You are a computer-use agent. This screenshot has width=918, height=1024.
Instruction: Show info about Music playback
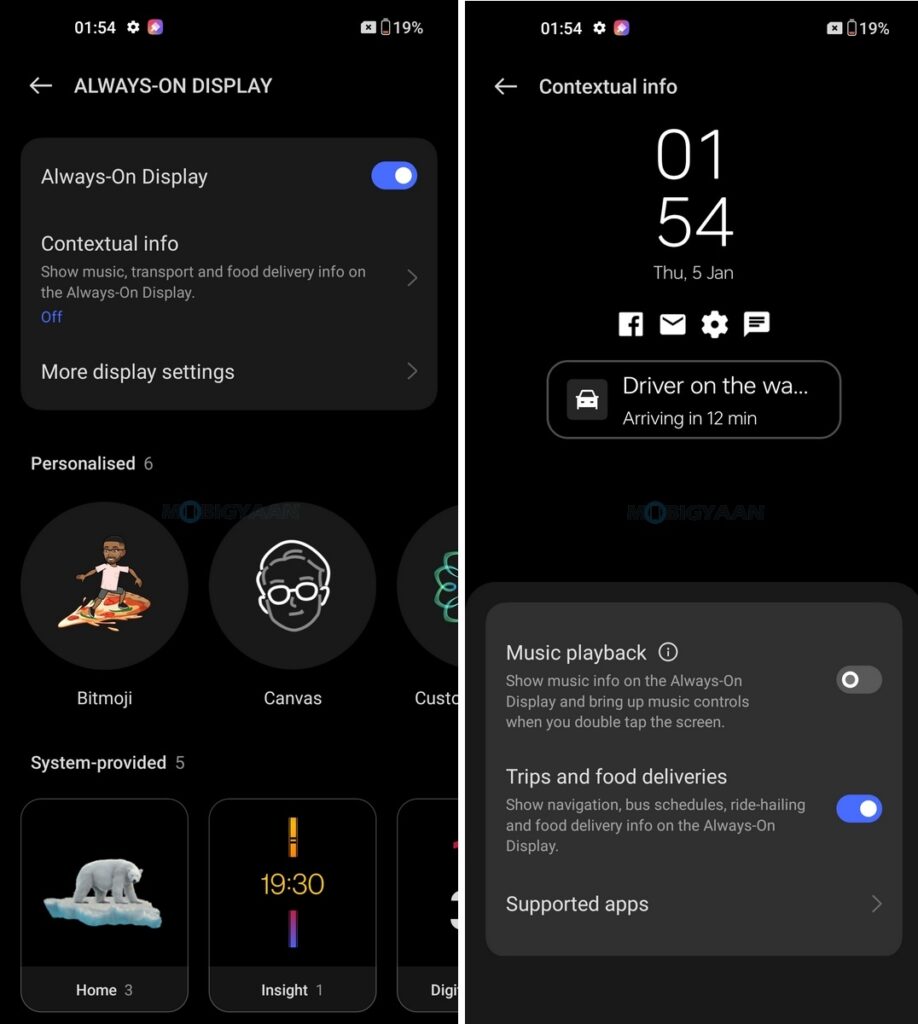(x=668, y=652)
